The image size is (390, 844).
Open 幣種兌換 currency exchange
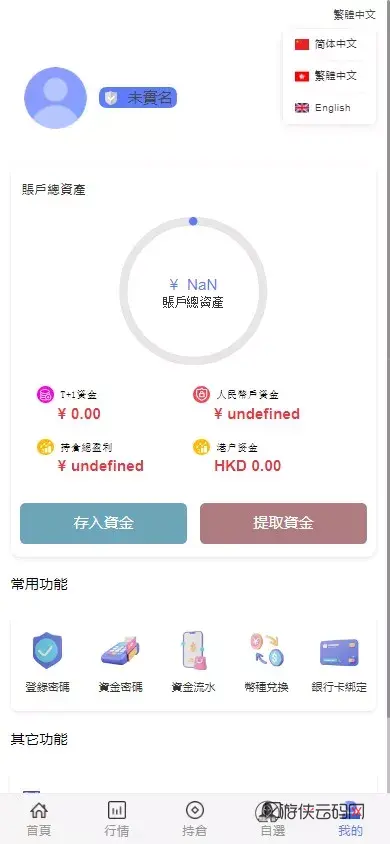266,662
